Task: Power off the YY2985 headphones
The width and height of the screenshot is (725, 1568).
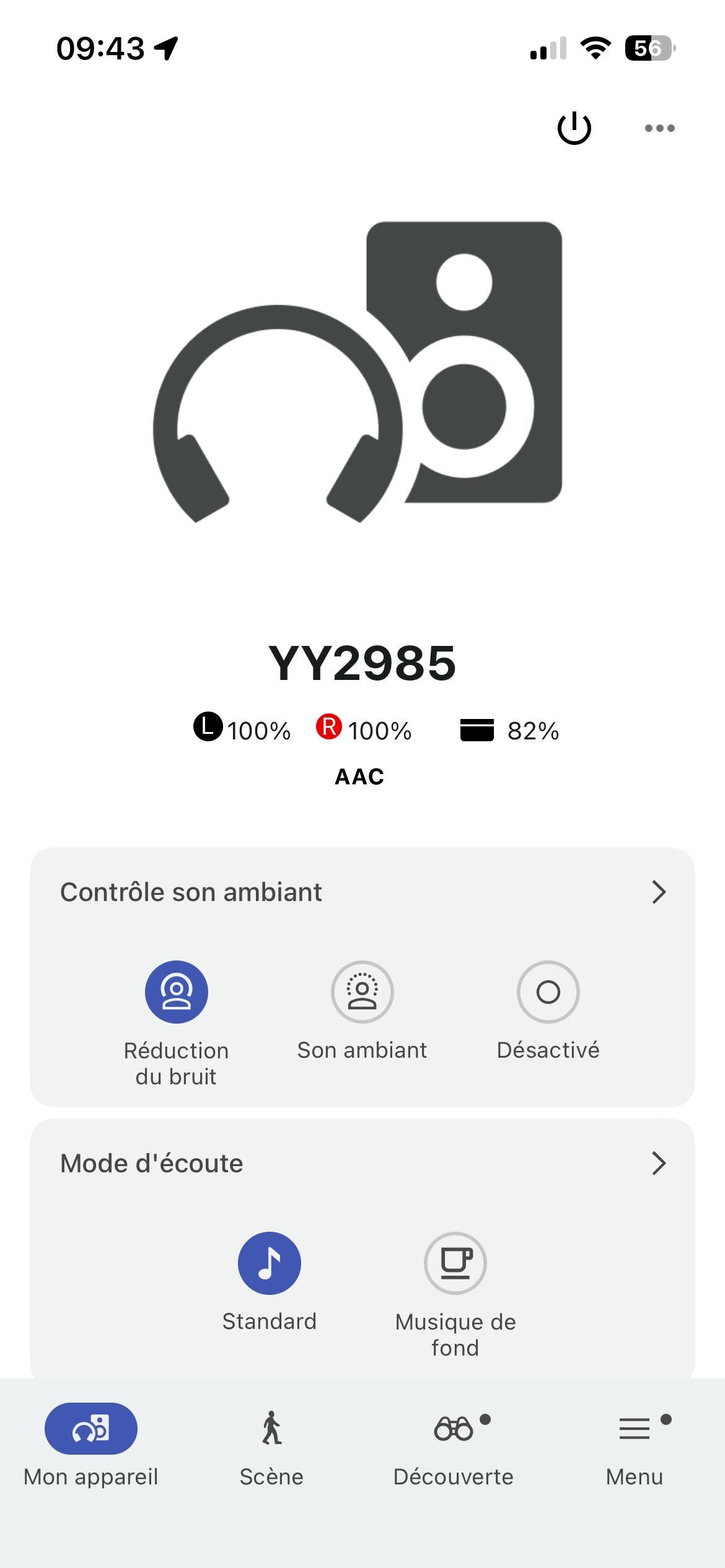Action: (573, 129)
